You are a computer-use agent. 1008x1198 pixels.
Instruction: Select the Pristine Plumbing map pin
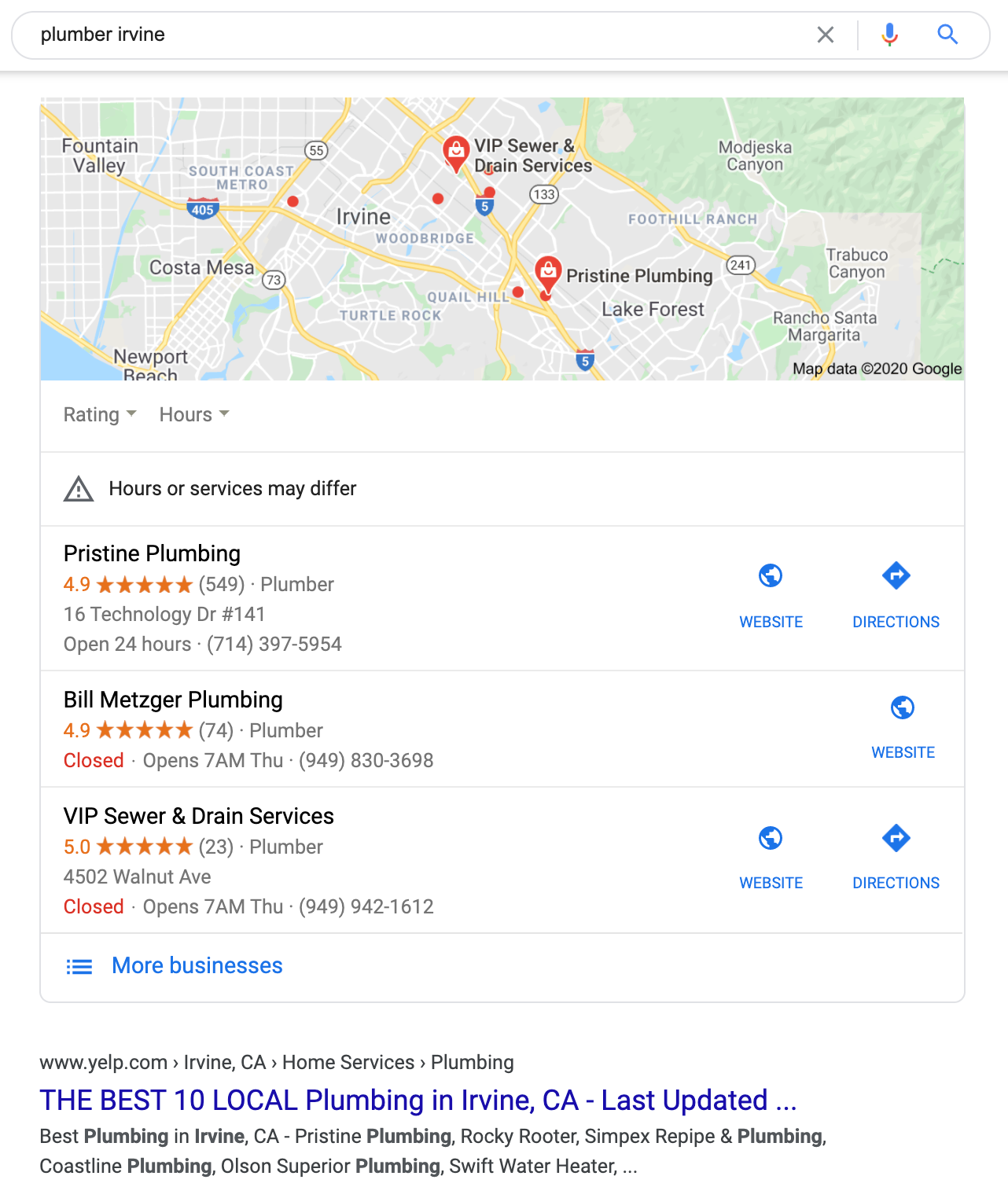tap(548, 272)
